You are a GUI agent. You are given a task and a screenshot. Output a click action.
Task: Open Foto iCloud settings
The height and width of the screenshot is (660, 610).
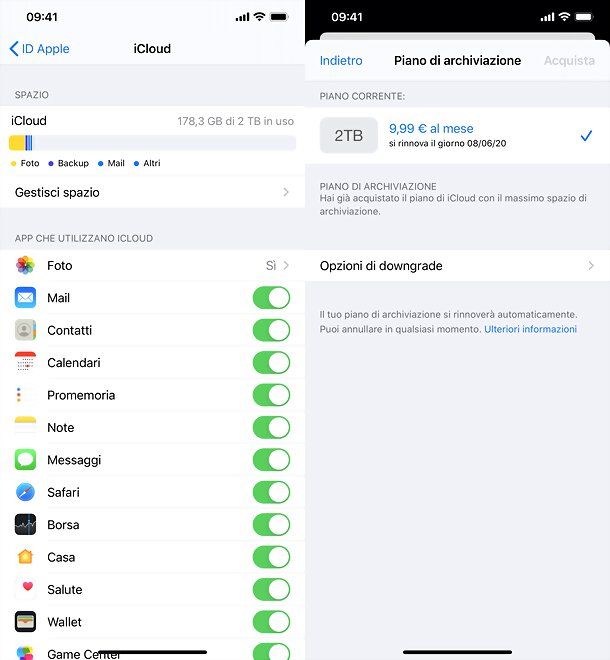point(152,266)
